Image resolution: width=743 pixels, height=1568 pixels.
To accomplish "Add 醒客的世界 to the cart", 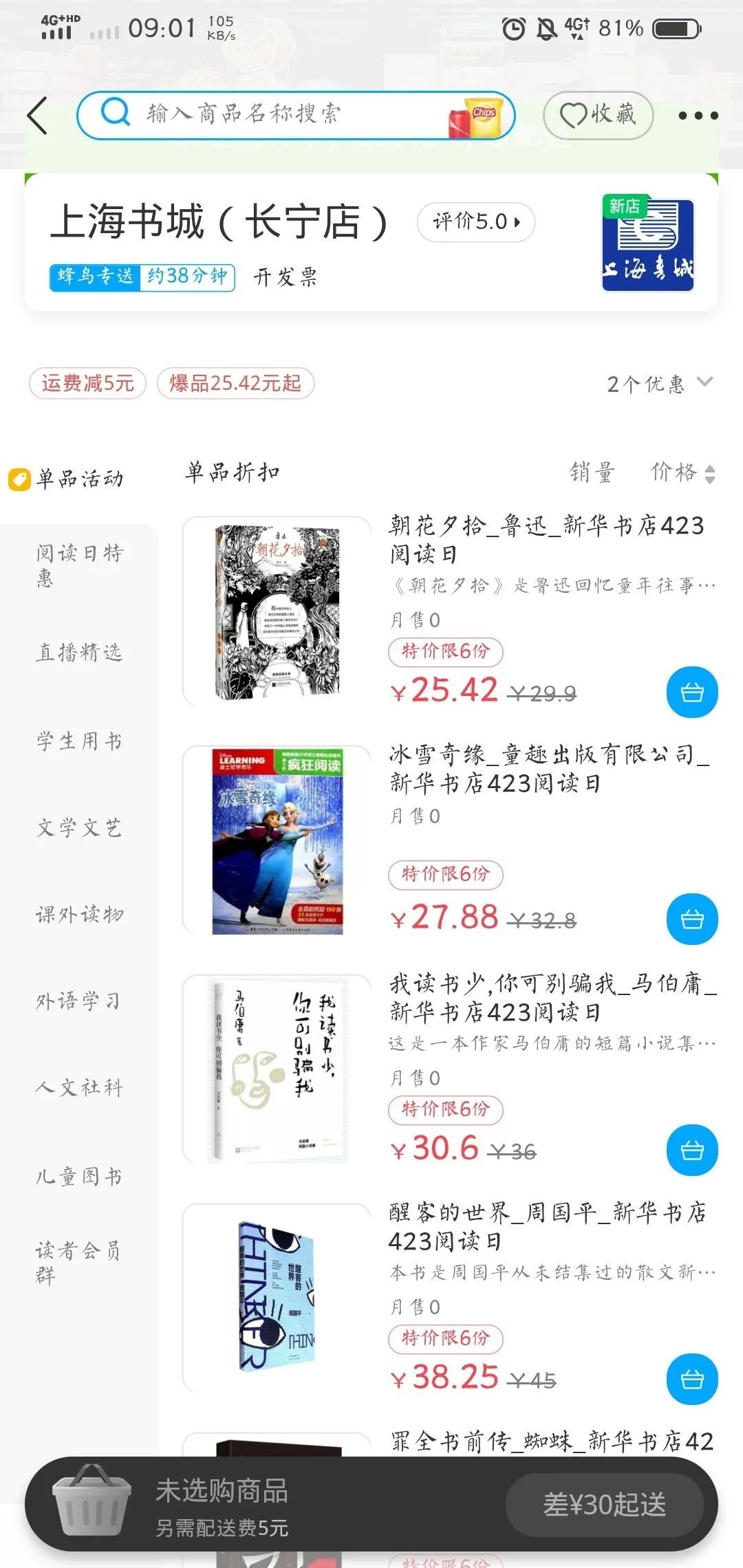I will click(x=692, y=1380).
